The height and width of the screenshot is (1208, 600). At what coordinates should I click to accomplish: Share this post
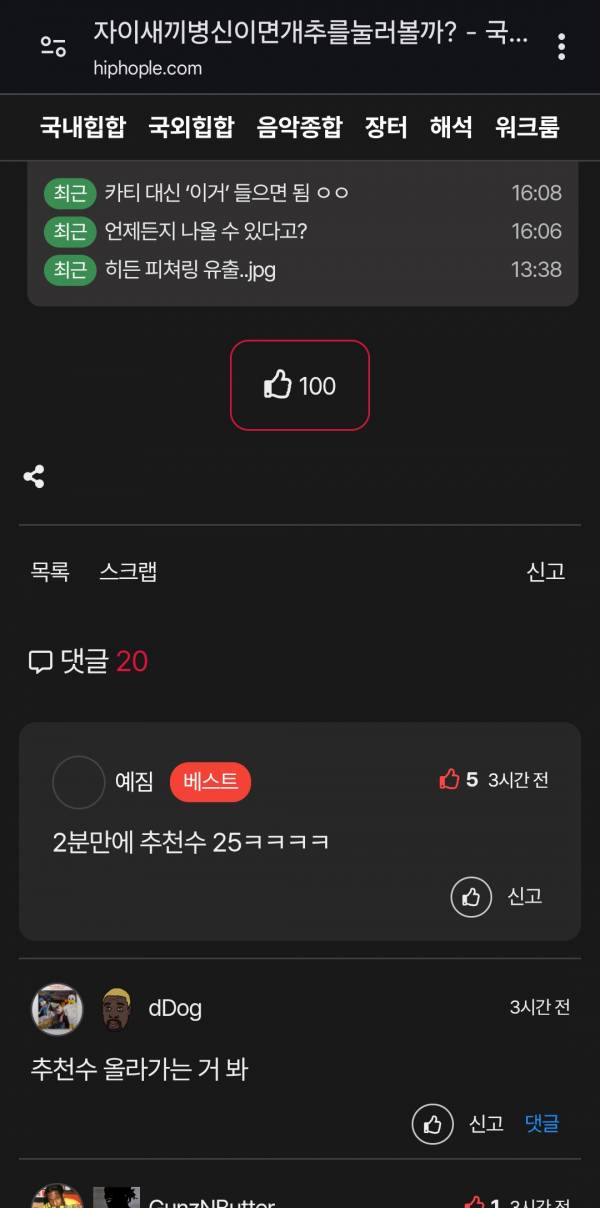(34, 477)
